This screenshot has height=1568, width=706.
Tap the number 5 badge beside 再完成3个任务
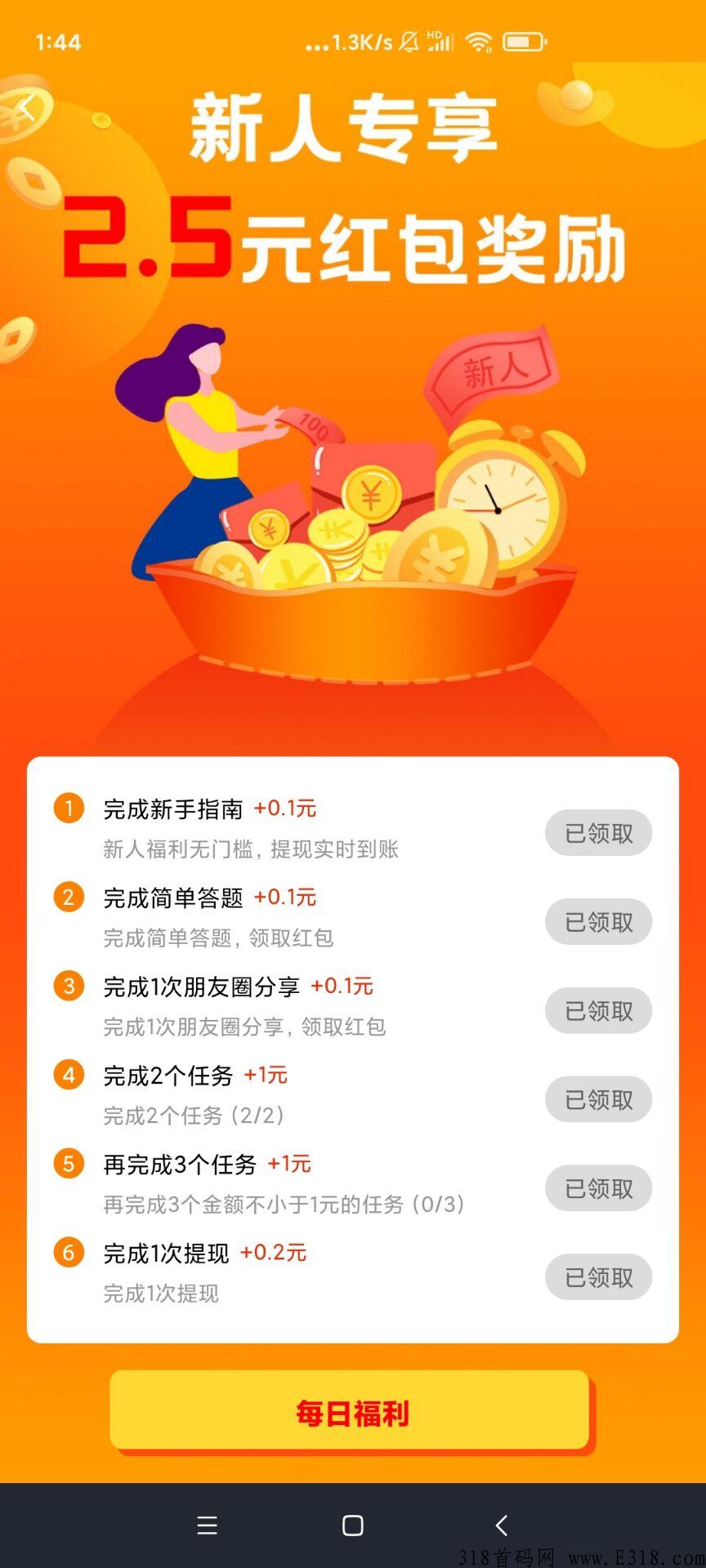69,1164
